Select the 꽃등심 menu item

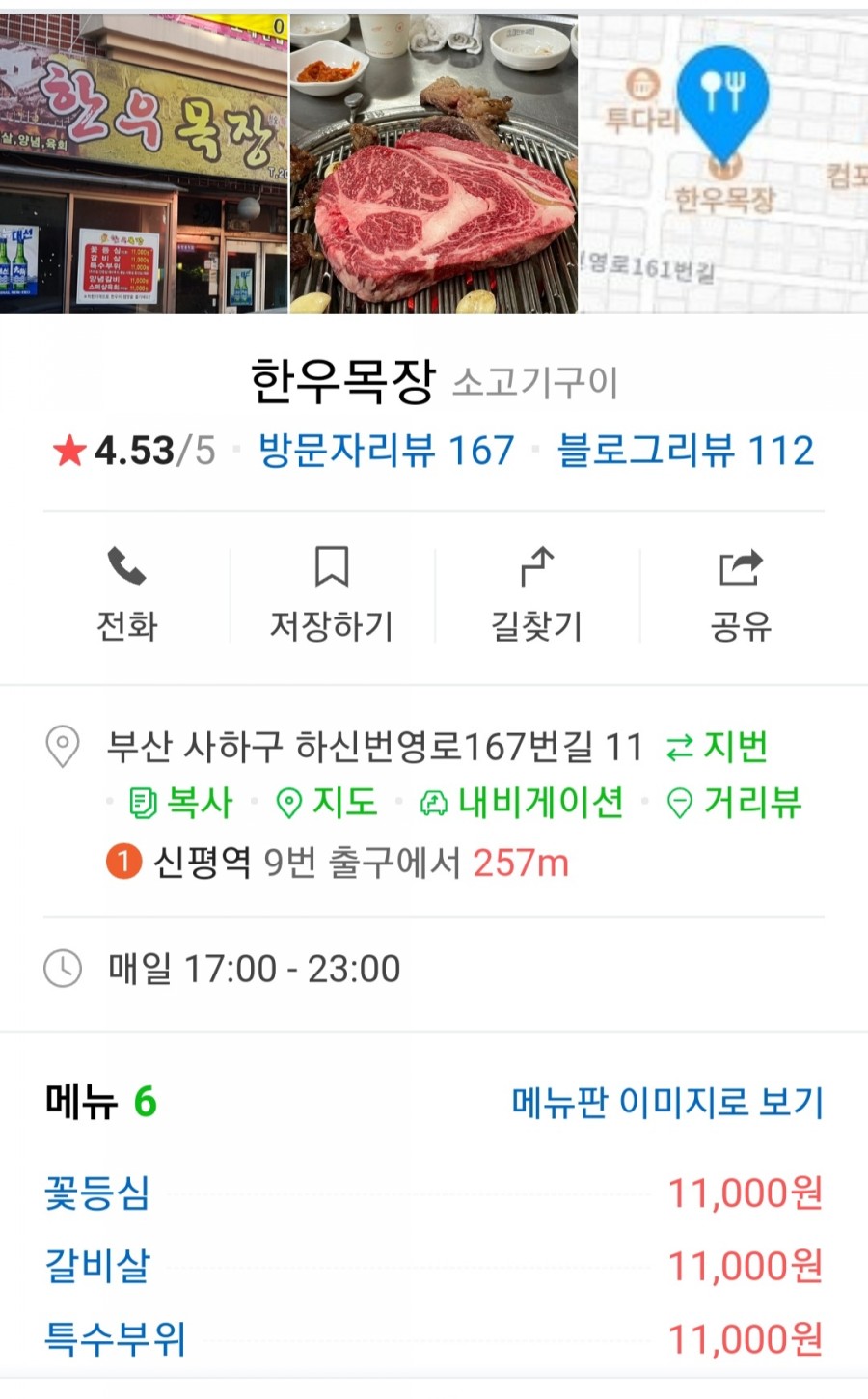click(x=97, y=1193)
